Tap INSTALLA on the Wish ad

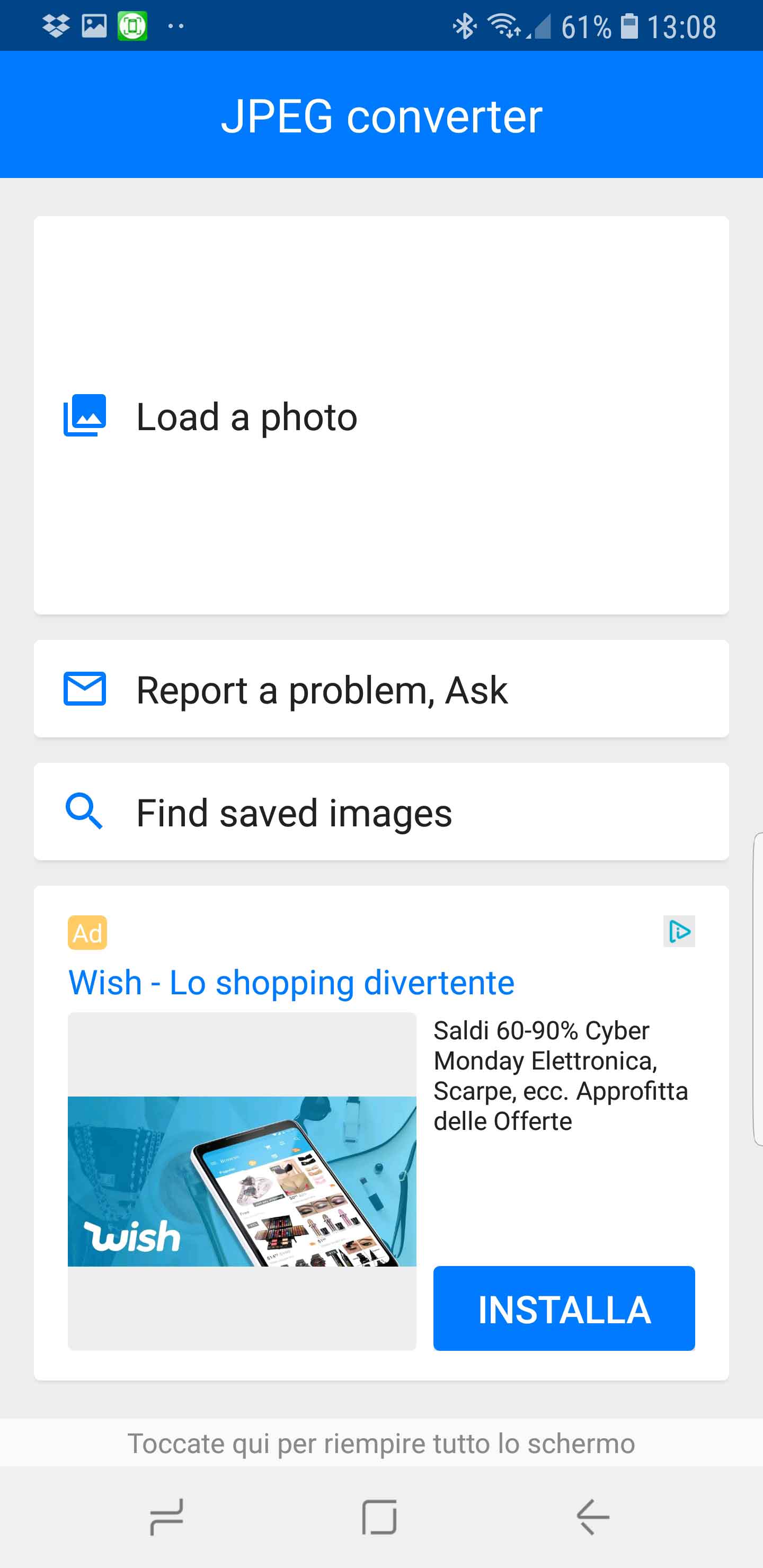pos(564,1309)
